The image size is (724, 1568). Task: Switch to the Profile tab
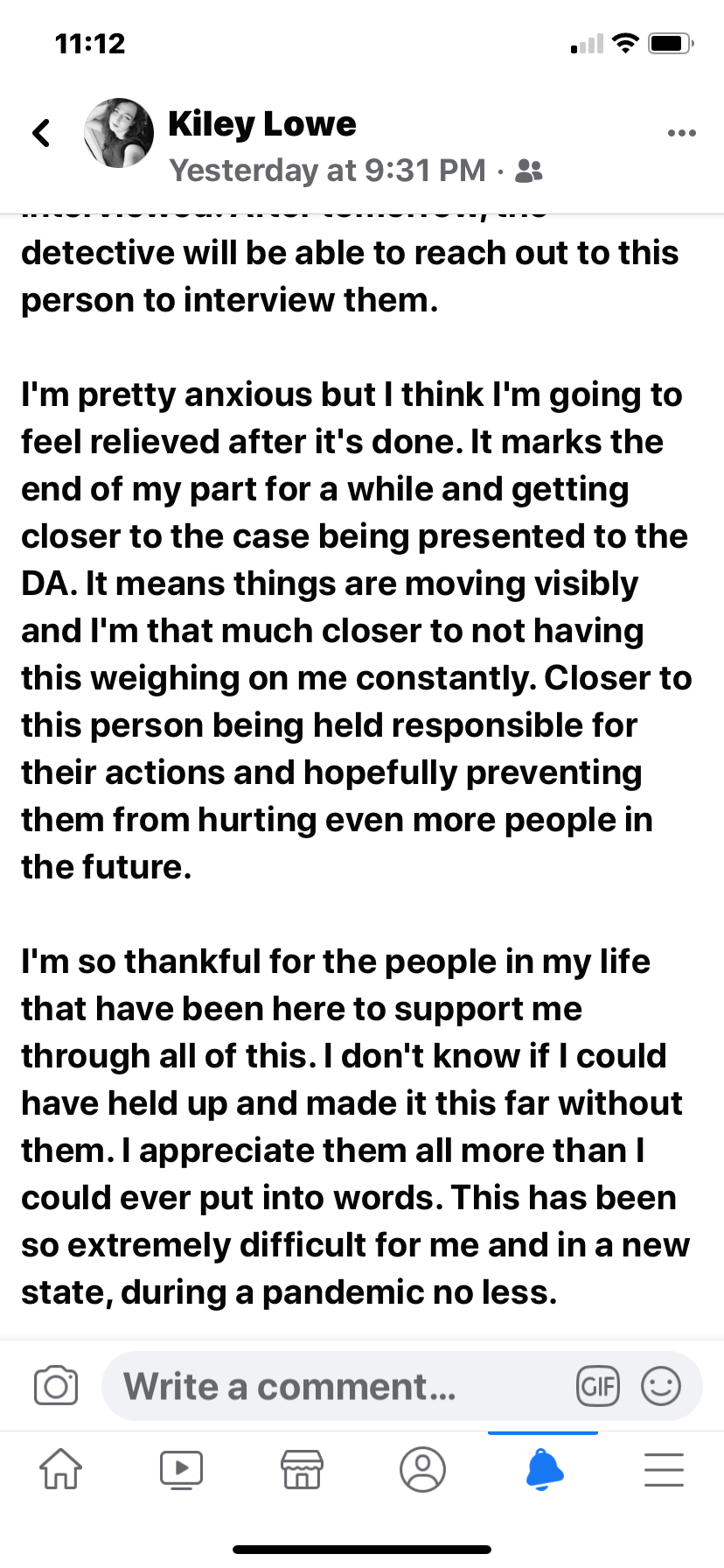tap(422, 1468)
